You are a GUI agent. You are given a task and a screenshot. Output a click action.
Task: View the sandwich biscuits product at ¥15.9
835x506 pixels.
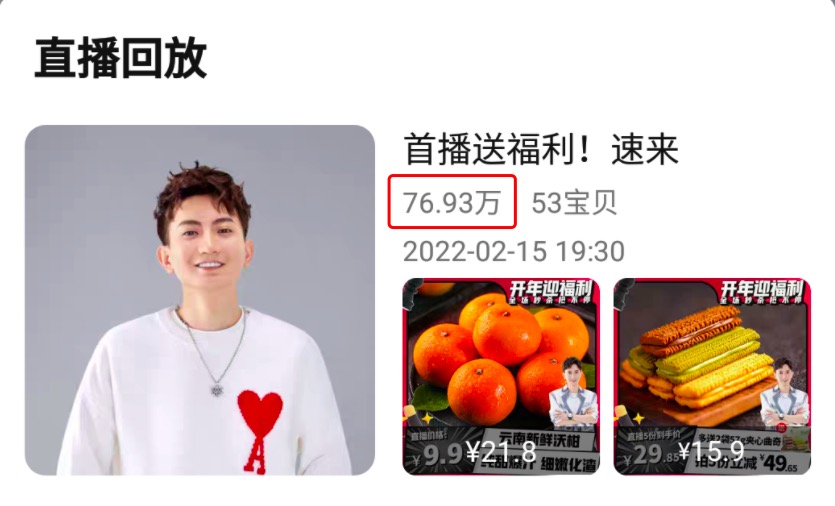point(711,376)
